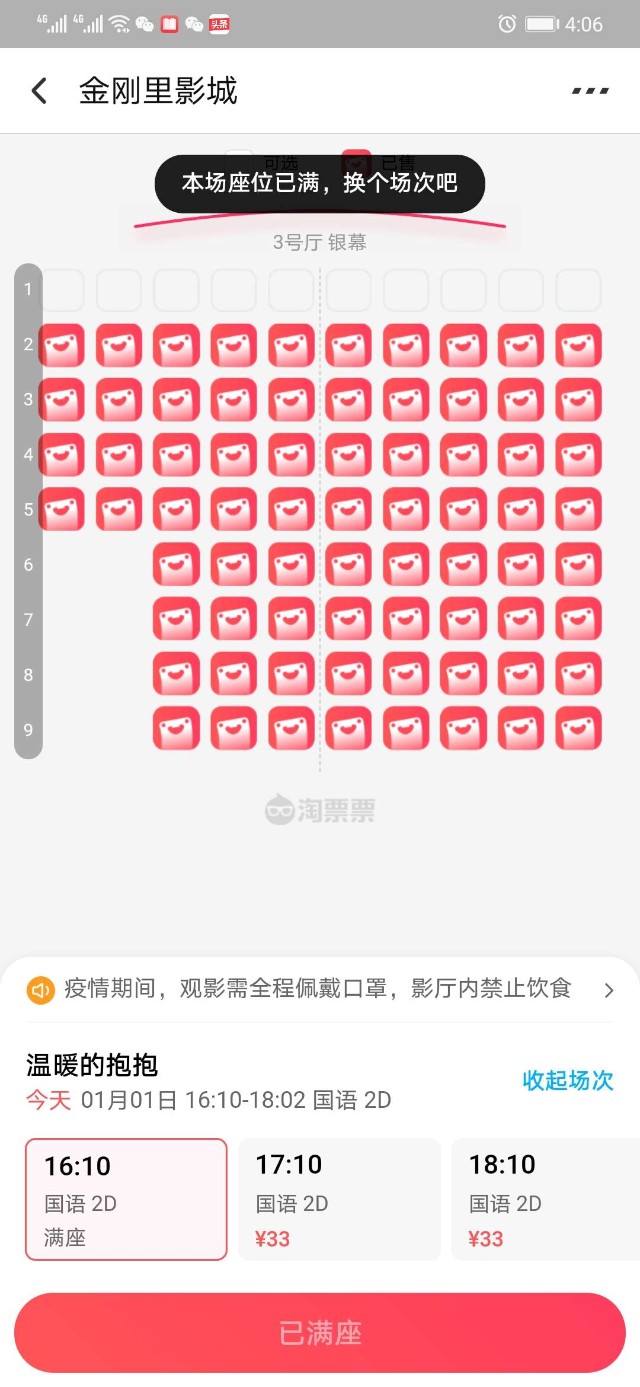Collapse showtimes via 收起场次
The height and width of the screenshot is (1387, 640).
[567, 1080]
